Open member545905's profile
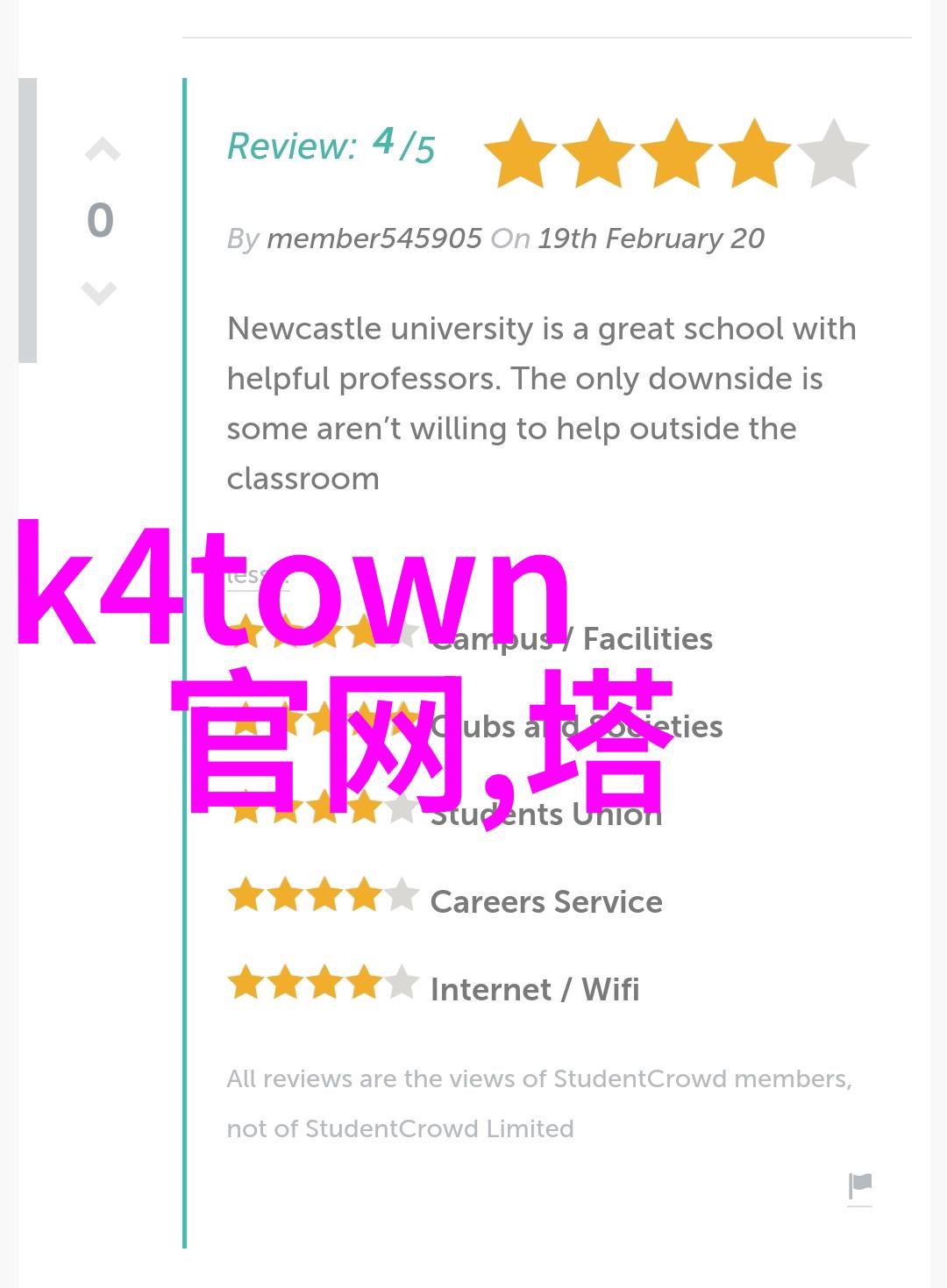The image size is (947, 1288). (374, 238)
